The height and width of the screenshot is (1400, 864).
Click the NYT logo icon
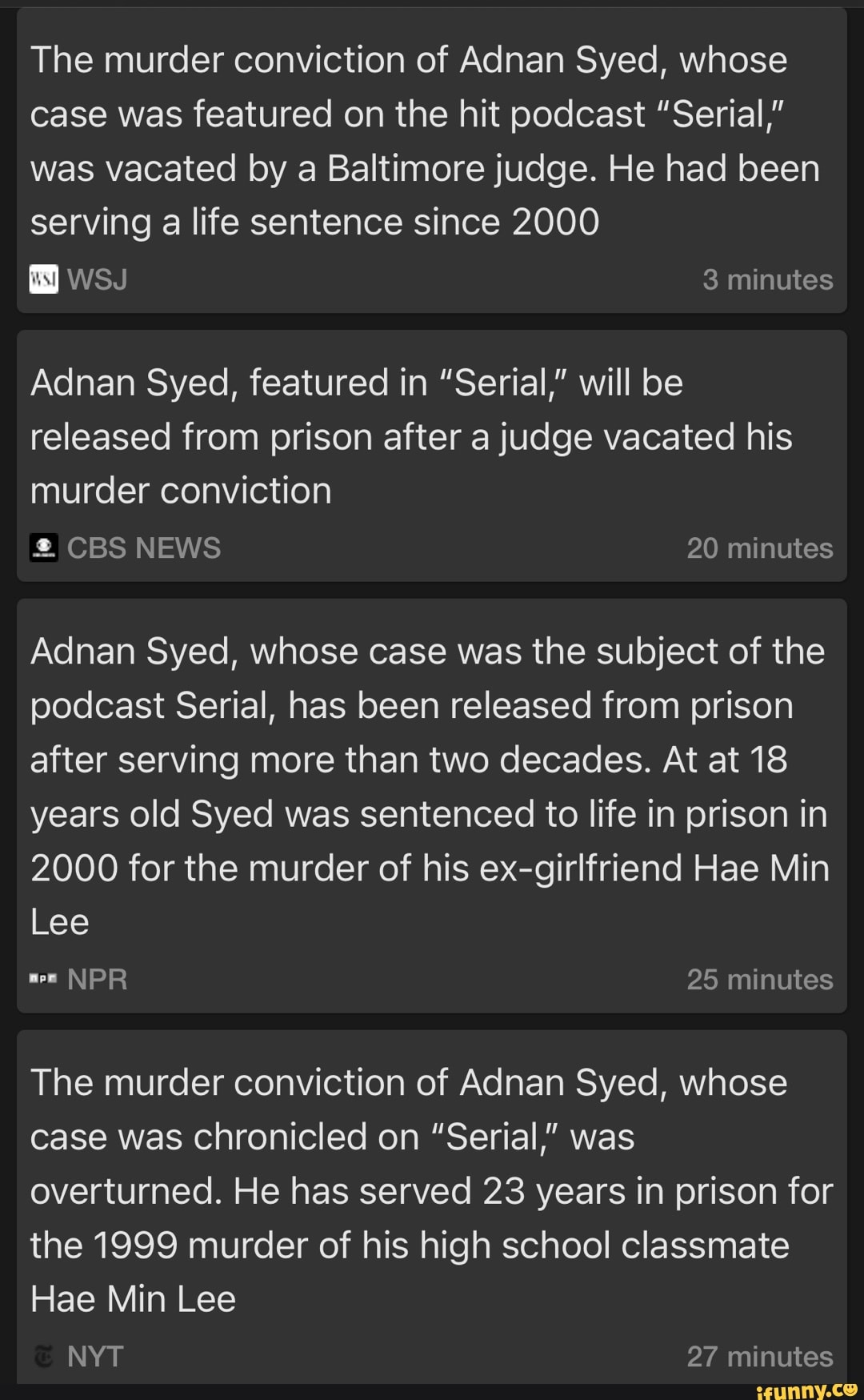pyautogui.click(x=44, y=1355)
